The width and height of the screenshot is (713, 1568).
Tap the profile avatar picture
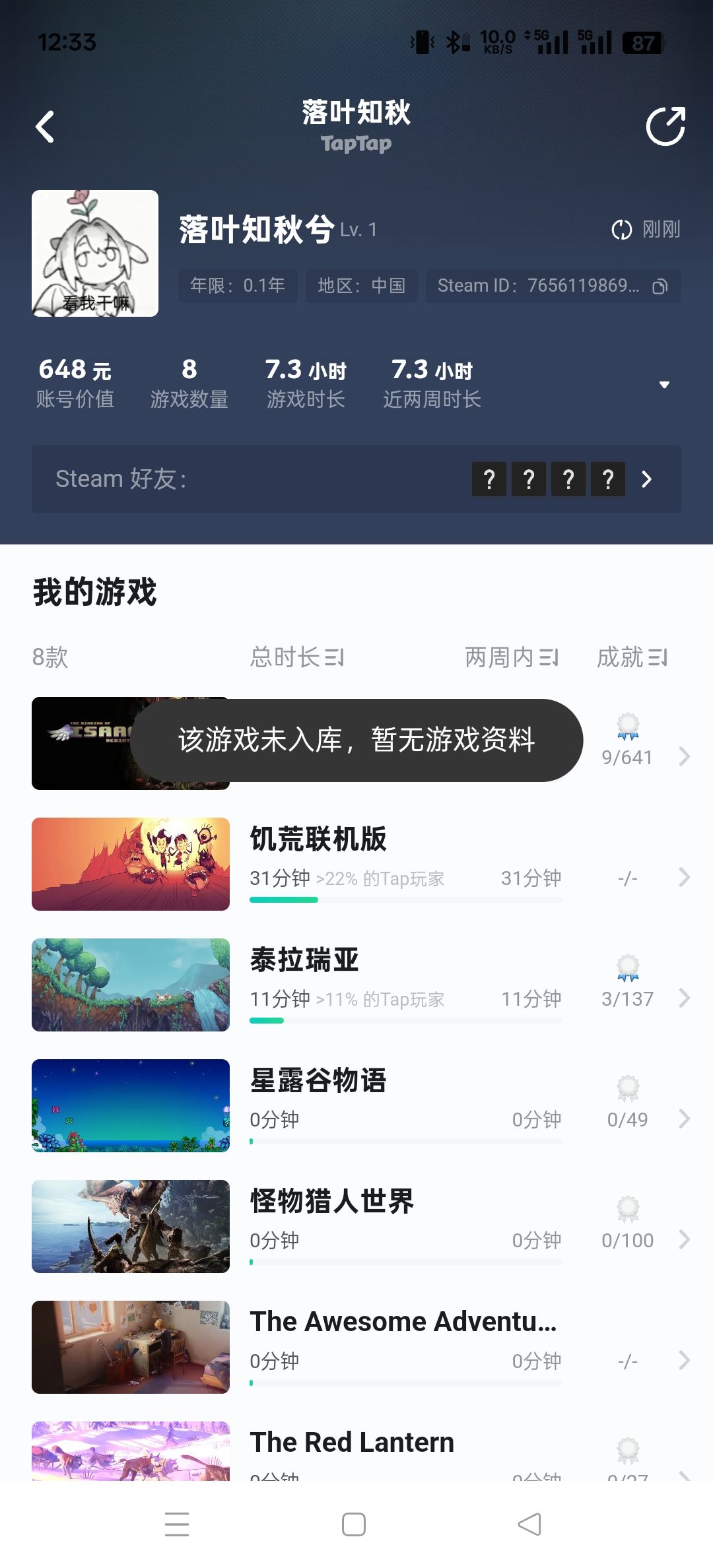click(95, 253)
